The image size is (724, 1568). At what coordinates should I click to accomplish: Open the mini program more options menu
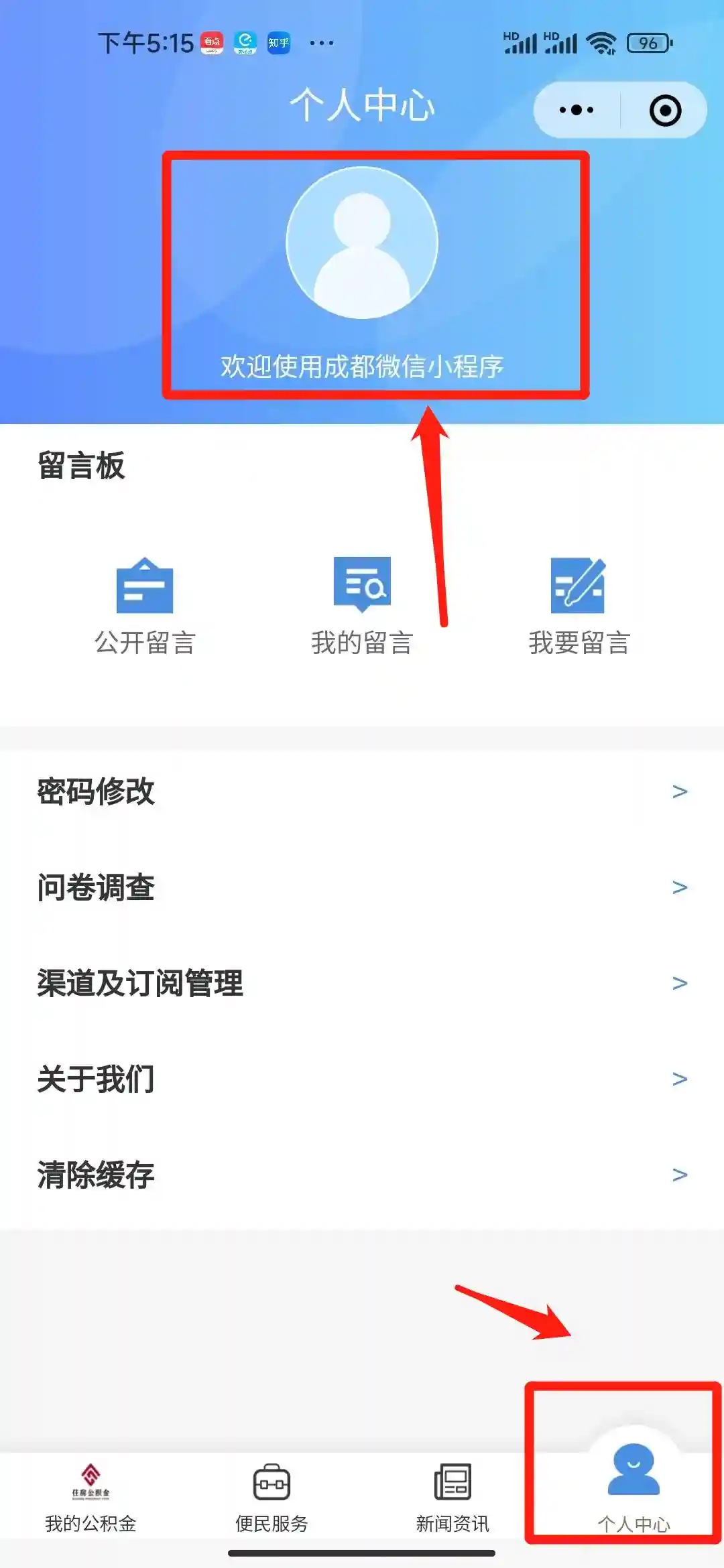click(577, 110)
